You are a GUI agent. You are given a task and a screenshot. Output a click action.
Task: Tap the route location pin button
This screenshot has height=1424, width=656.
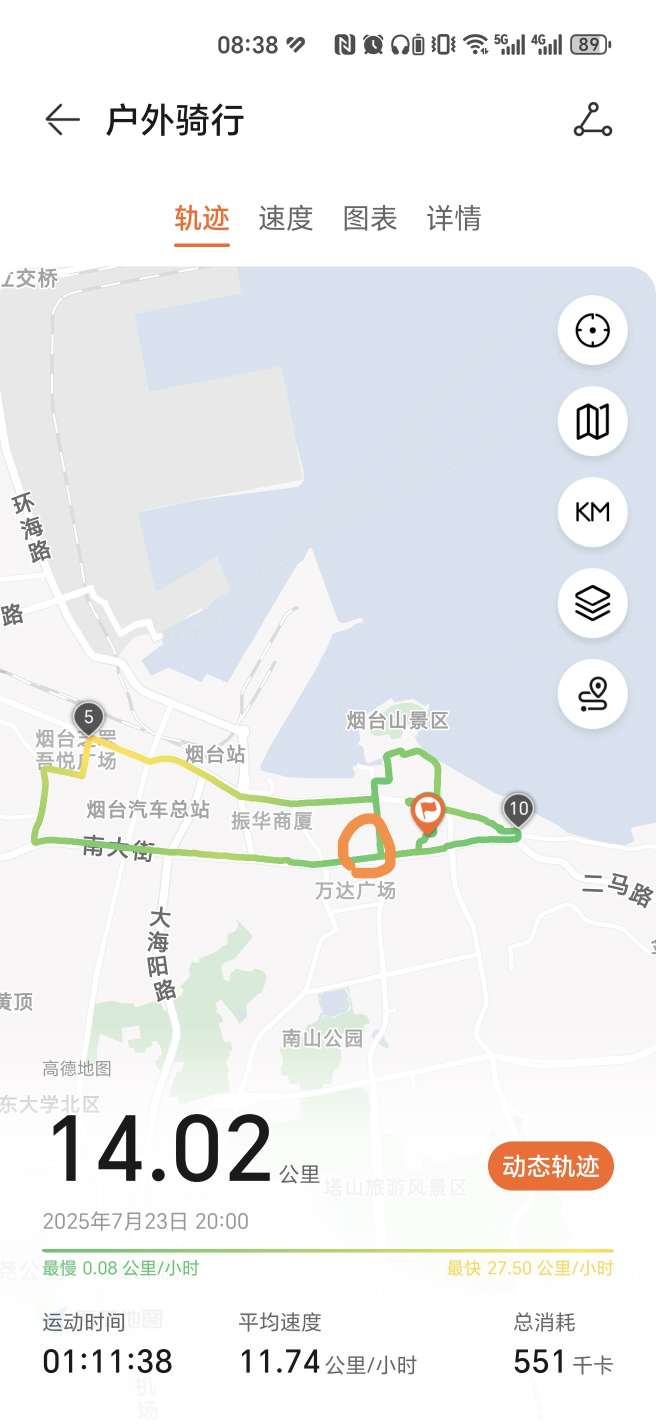point(592,694)
